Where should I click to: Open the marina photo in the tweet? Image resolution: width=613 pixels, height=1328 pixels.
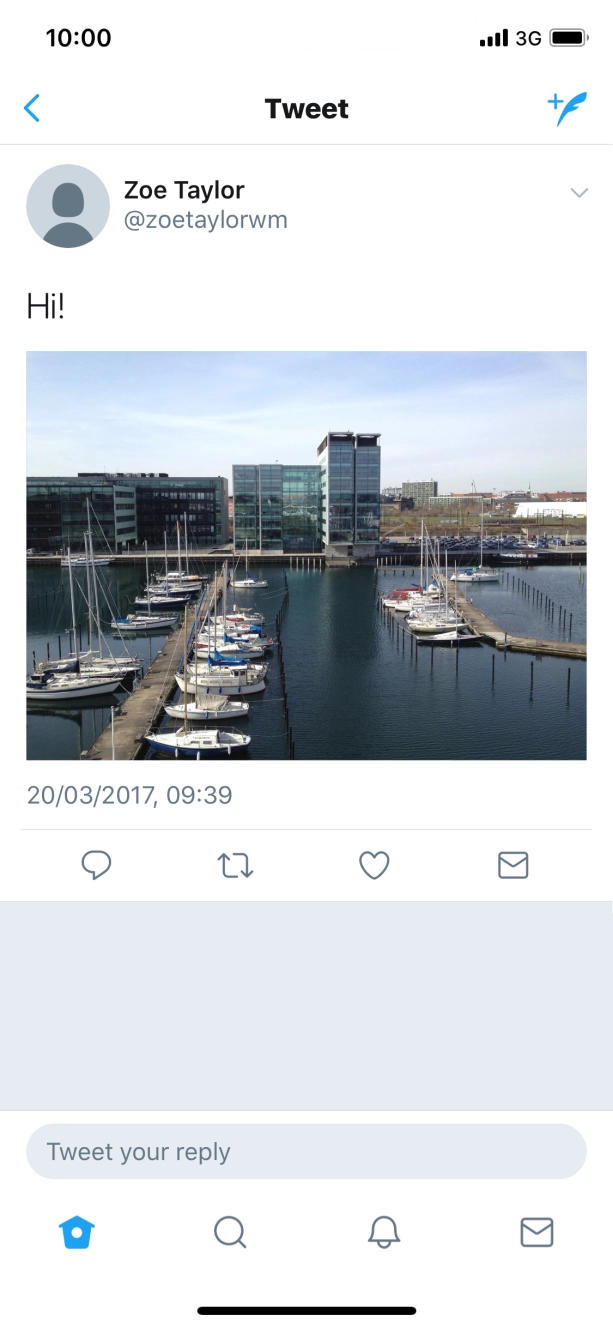306,555
